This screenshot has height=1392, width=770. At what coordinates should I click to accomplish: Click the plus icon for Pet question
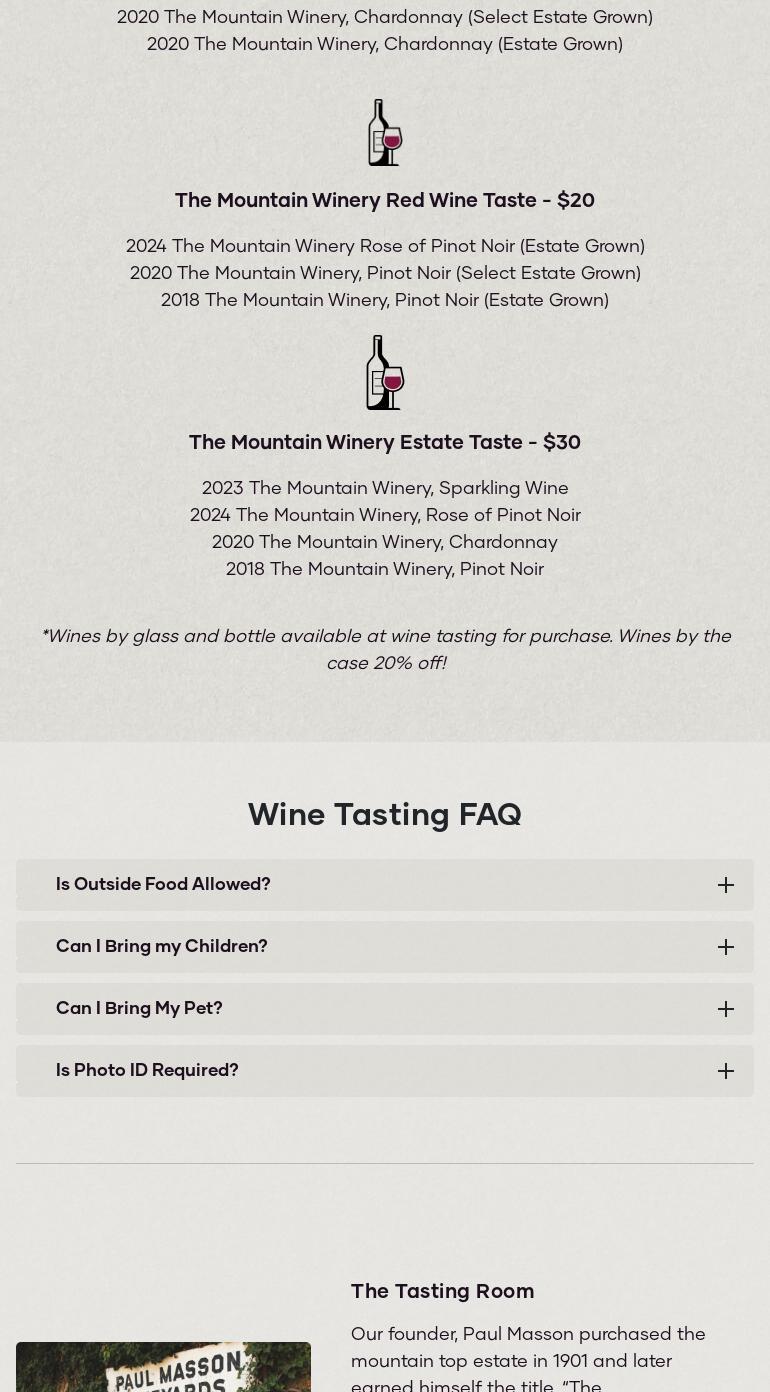pyautogui.click(x=726, y=1008)
